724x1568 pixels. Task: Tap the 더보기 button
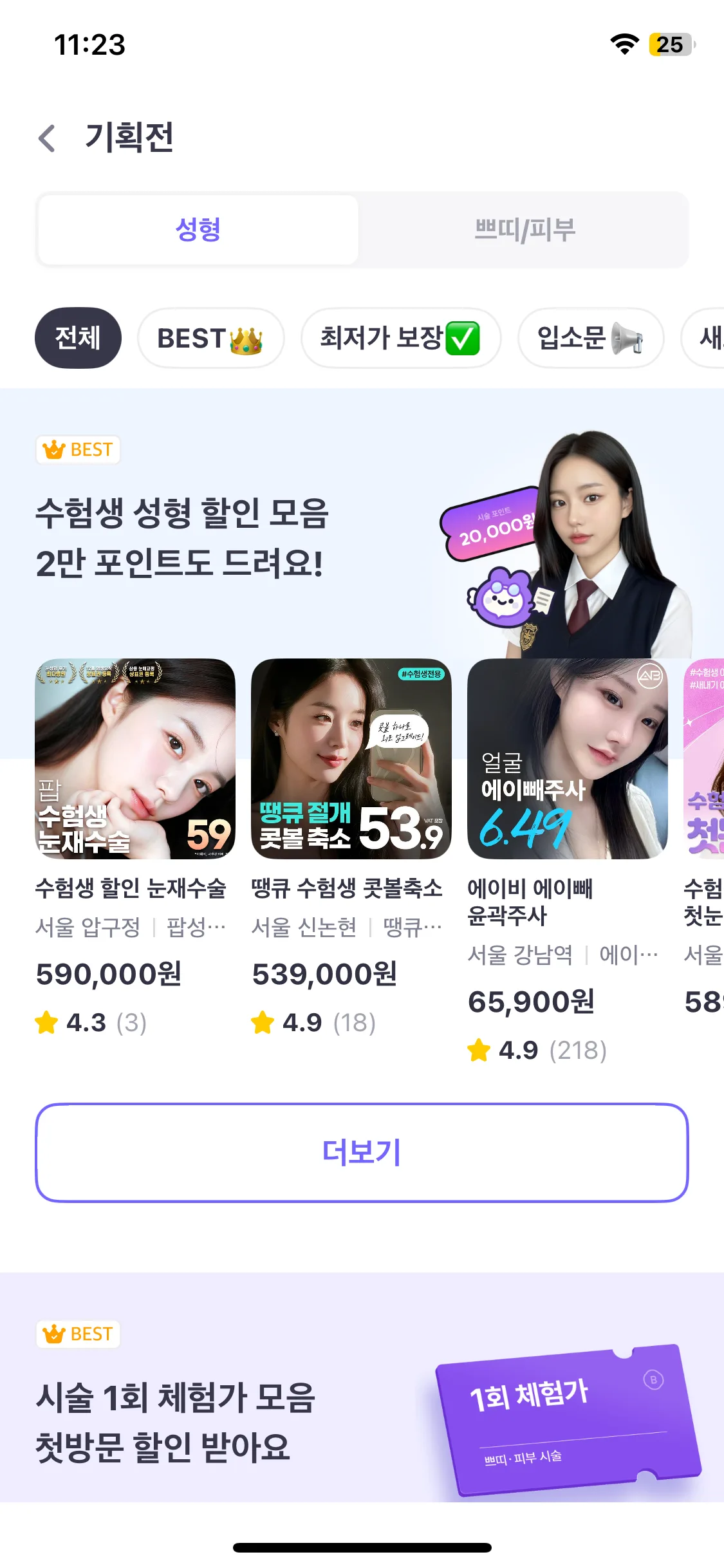tap(362, 1152)
